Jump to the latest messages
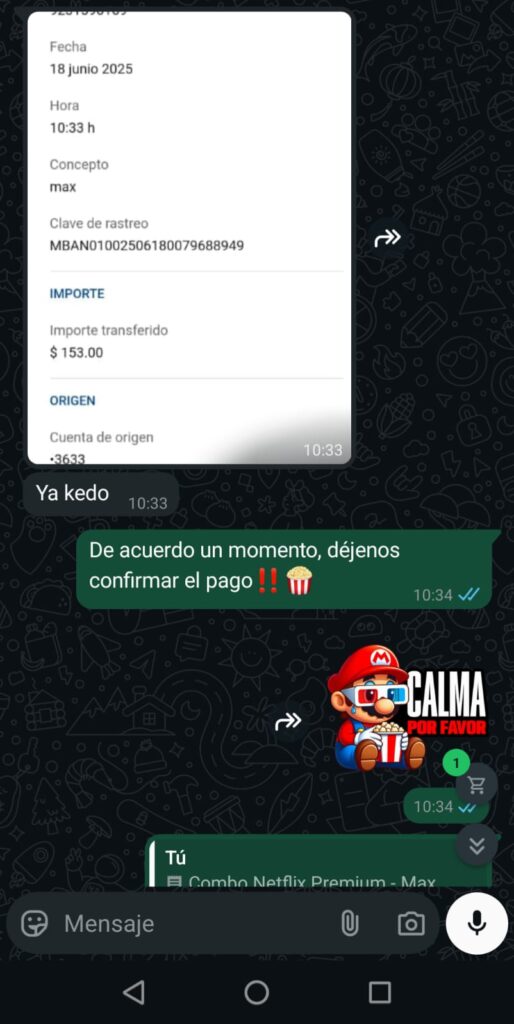 pyautogui.click(x=477, y=845)
